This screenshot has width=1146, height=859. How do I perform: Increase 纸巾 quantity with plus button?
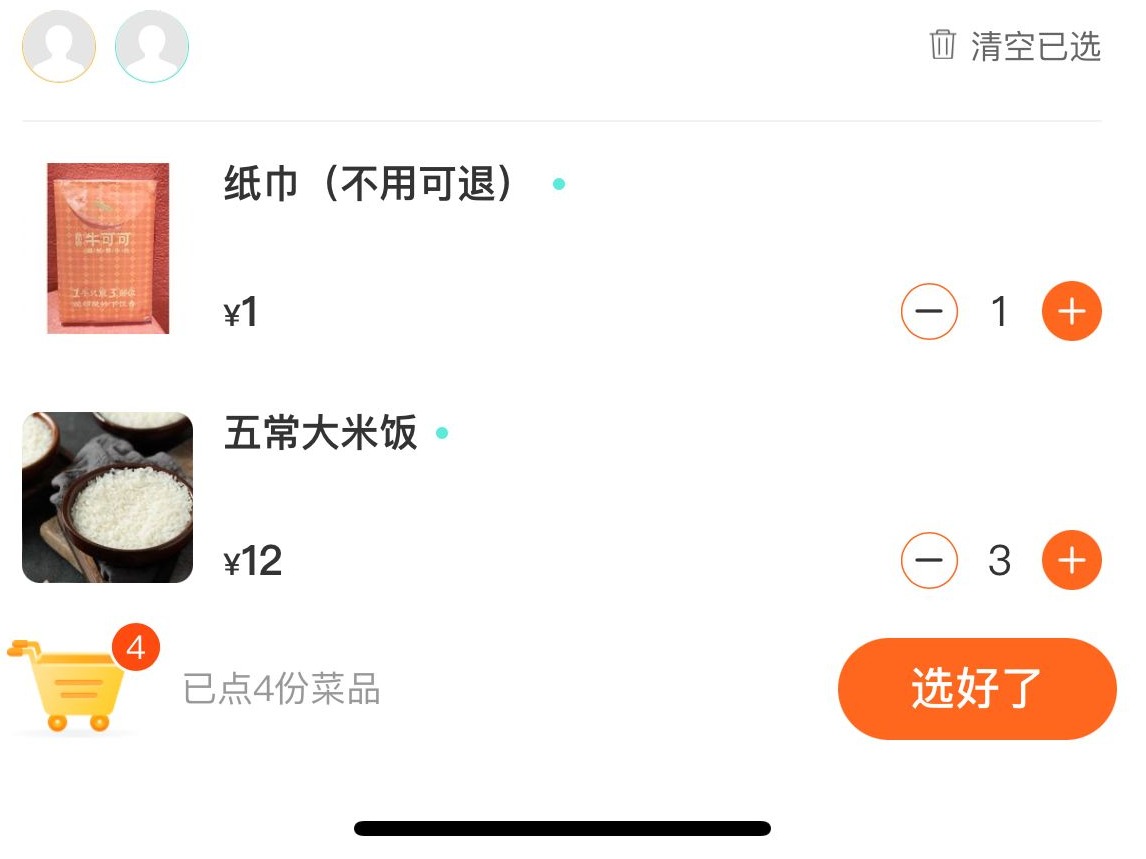(x=1071, y=312)
